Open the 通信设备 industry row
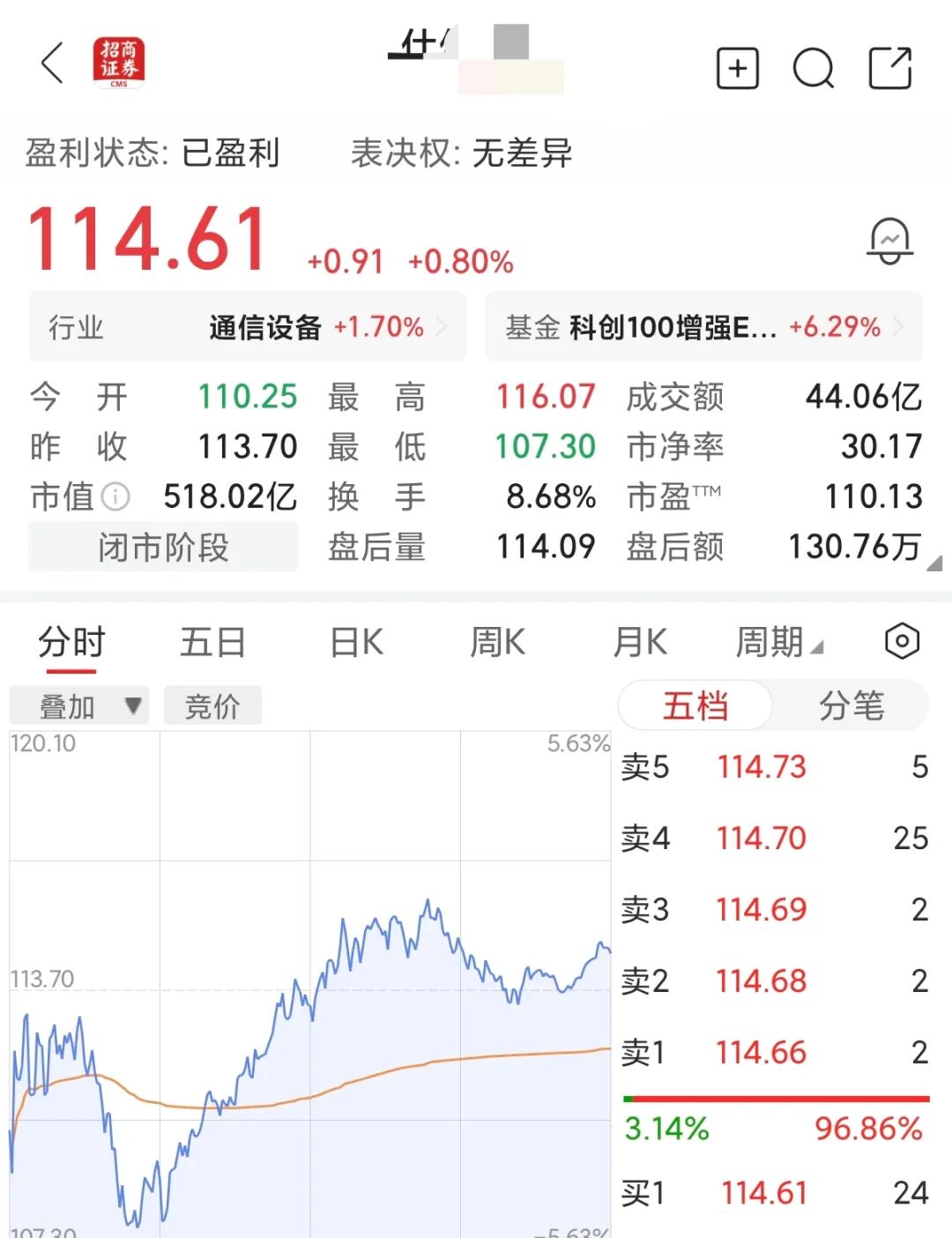The width and height of the screenshot is (952, 1238). tap(248, 327)
